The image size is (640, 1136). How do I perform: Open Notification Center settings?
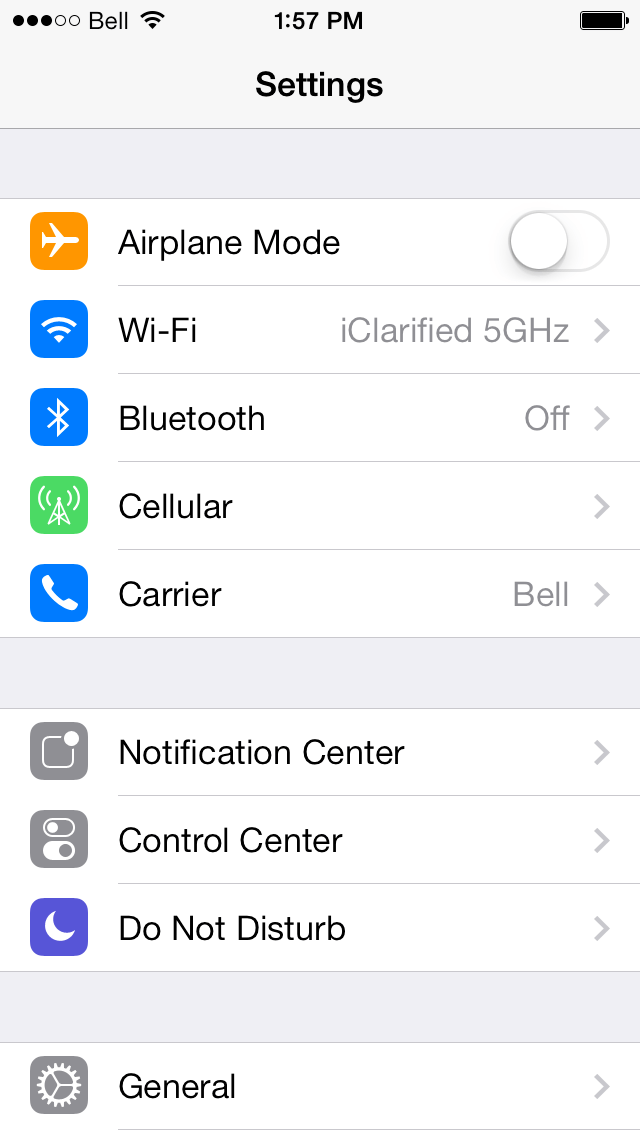pos(320,752)
